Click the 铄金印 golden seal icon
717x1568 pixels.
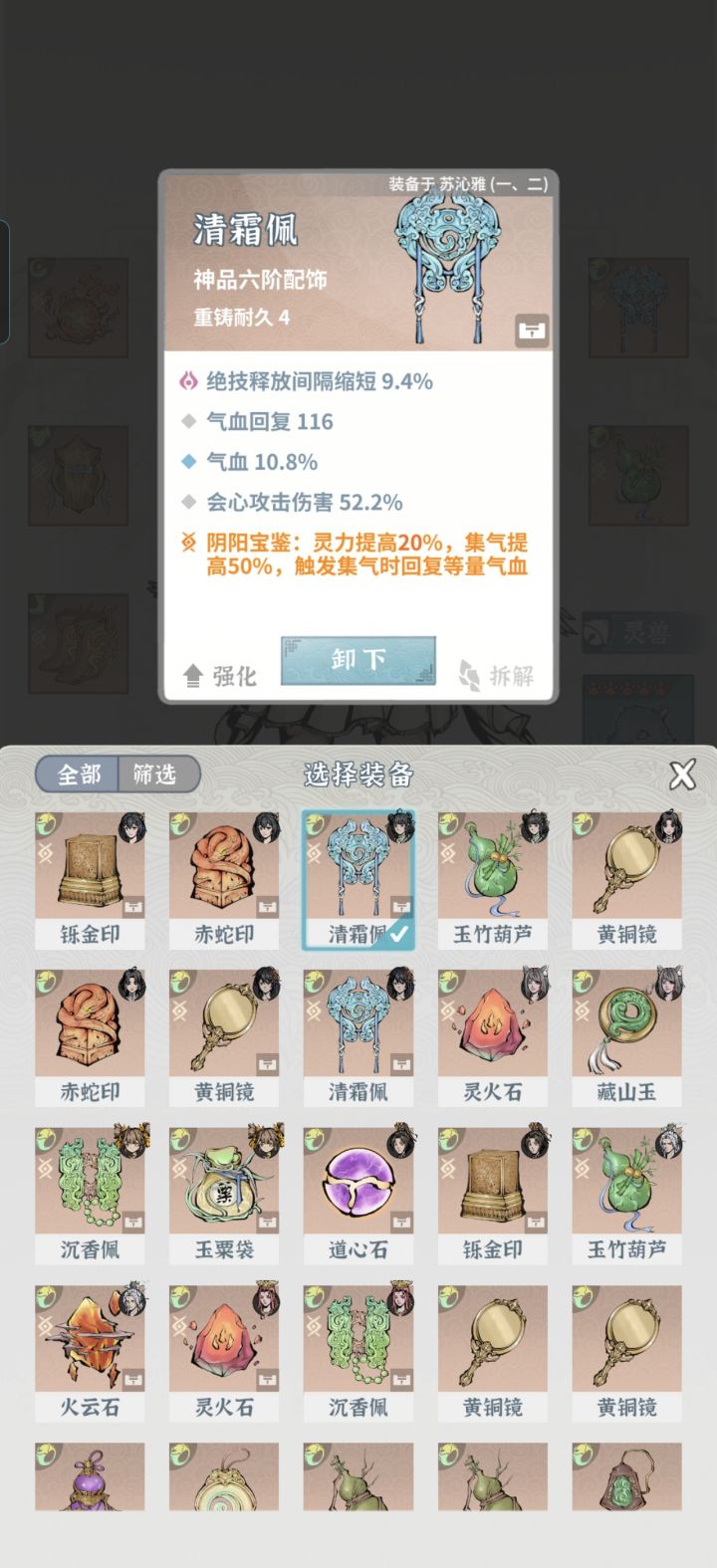pos(92,874)
